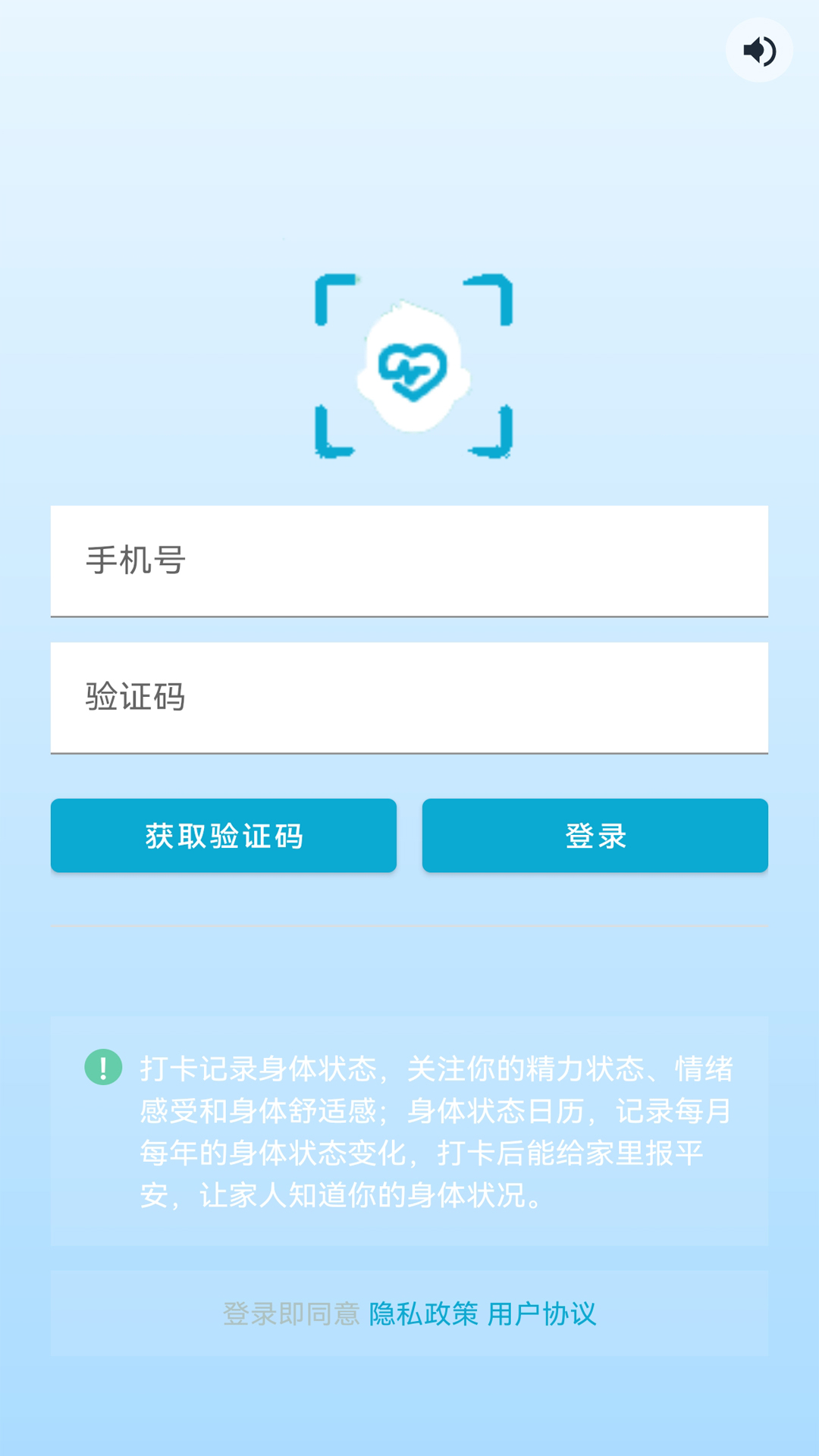Select the 登录即同意 agreement text
819x1456 pixels.
[x=289, y=1313]
